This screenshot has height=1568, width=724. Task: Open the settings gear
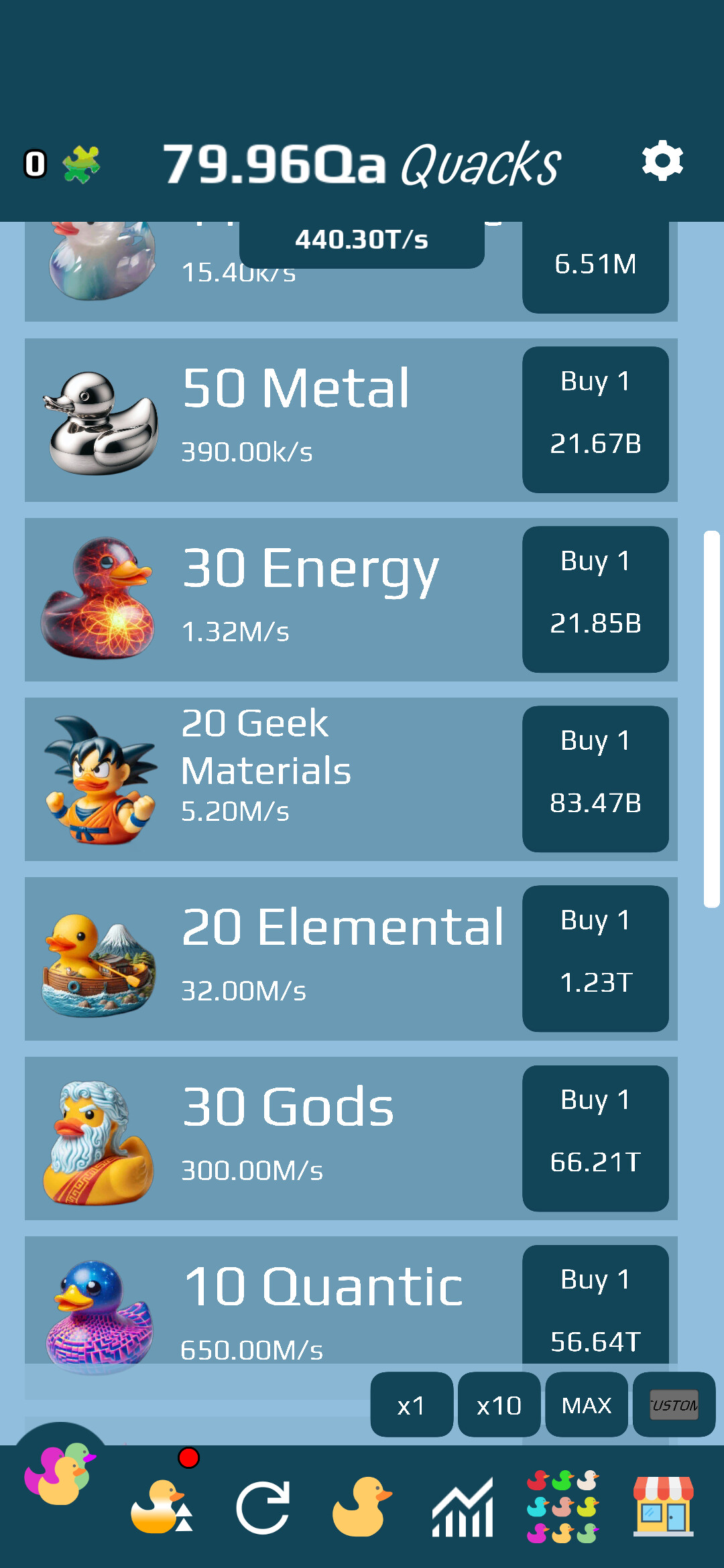click(x=663, y=161)
